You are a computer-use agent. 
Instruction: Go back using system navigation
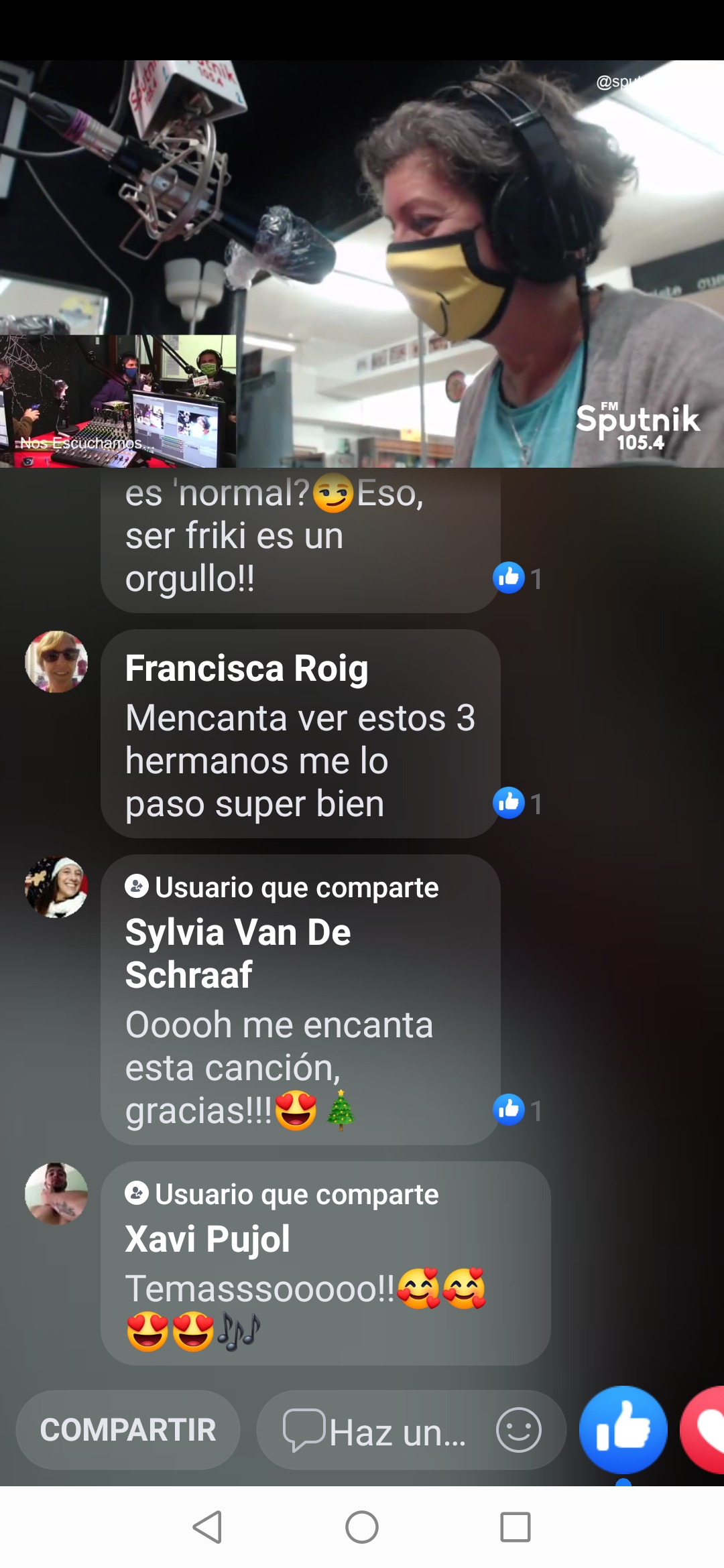pyautogui.click(x=207, y=1527)
